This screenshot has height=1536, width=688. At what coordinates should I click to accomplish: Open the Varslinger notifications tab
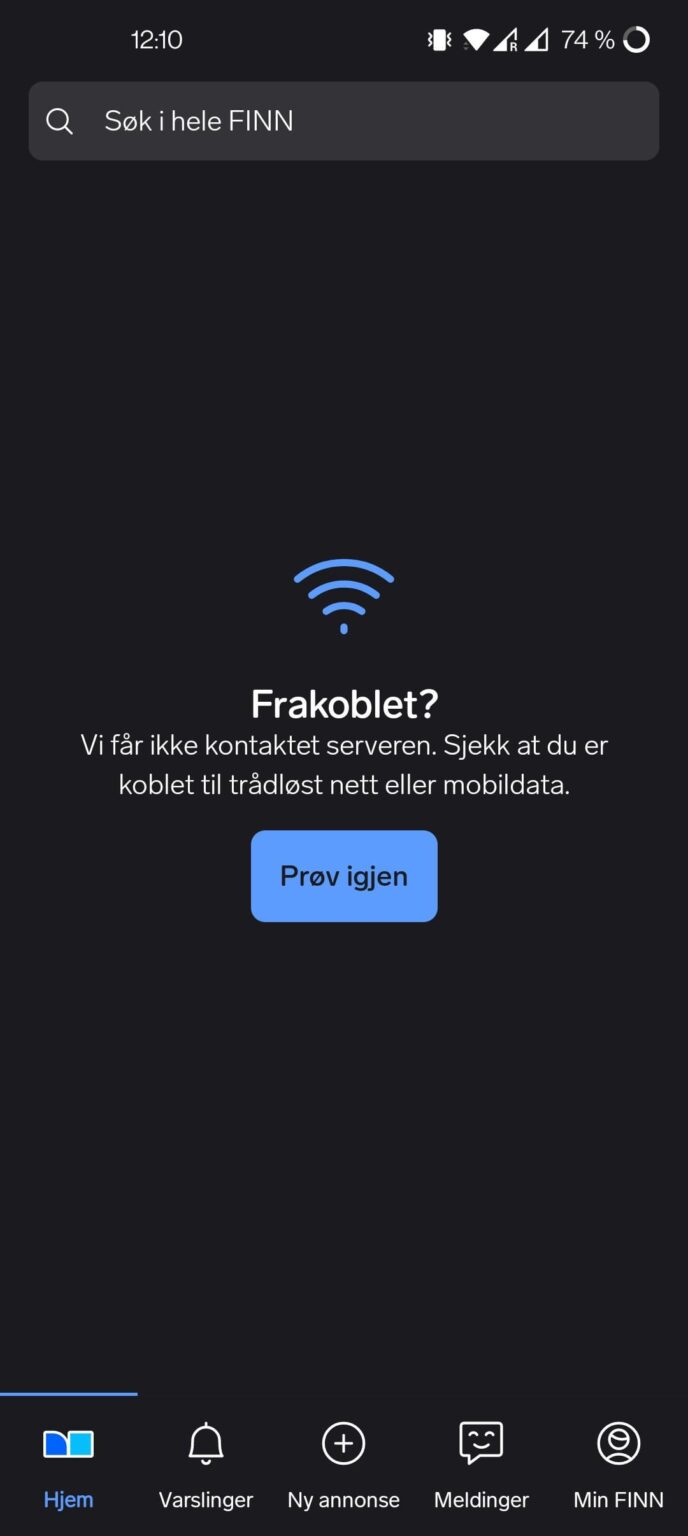pos(206,1462)
